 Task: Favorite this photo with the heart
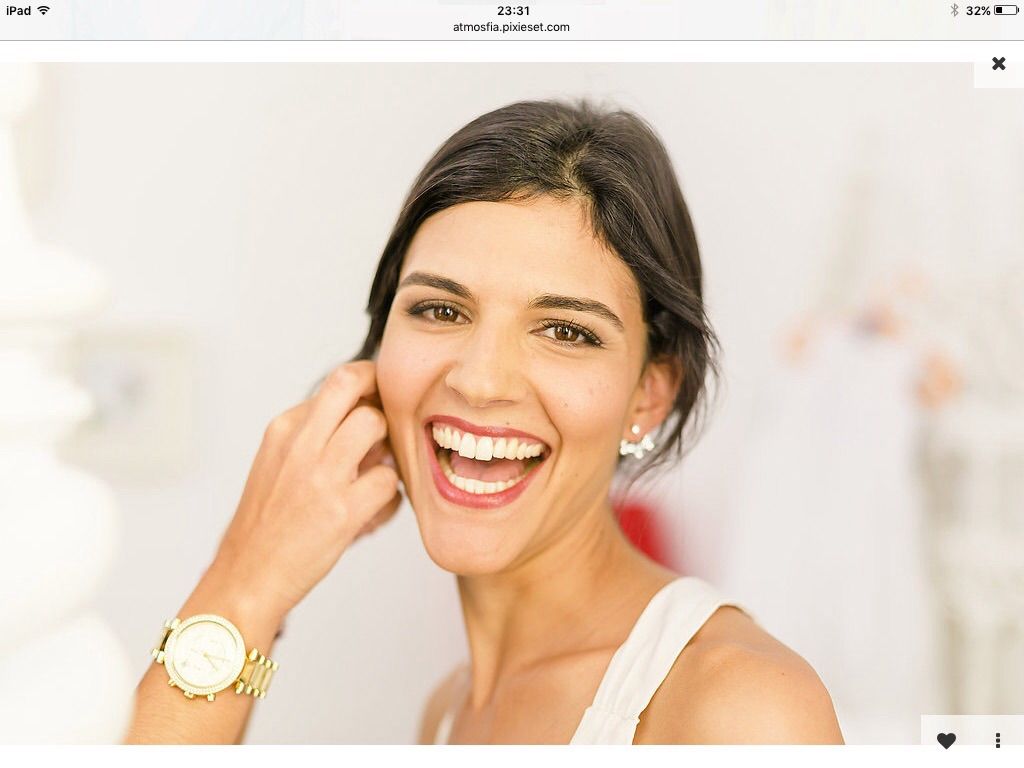946,741
